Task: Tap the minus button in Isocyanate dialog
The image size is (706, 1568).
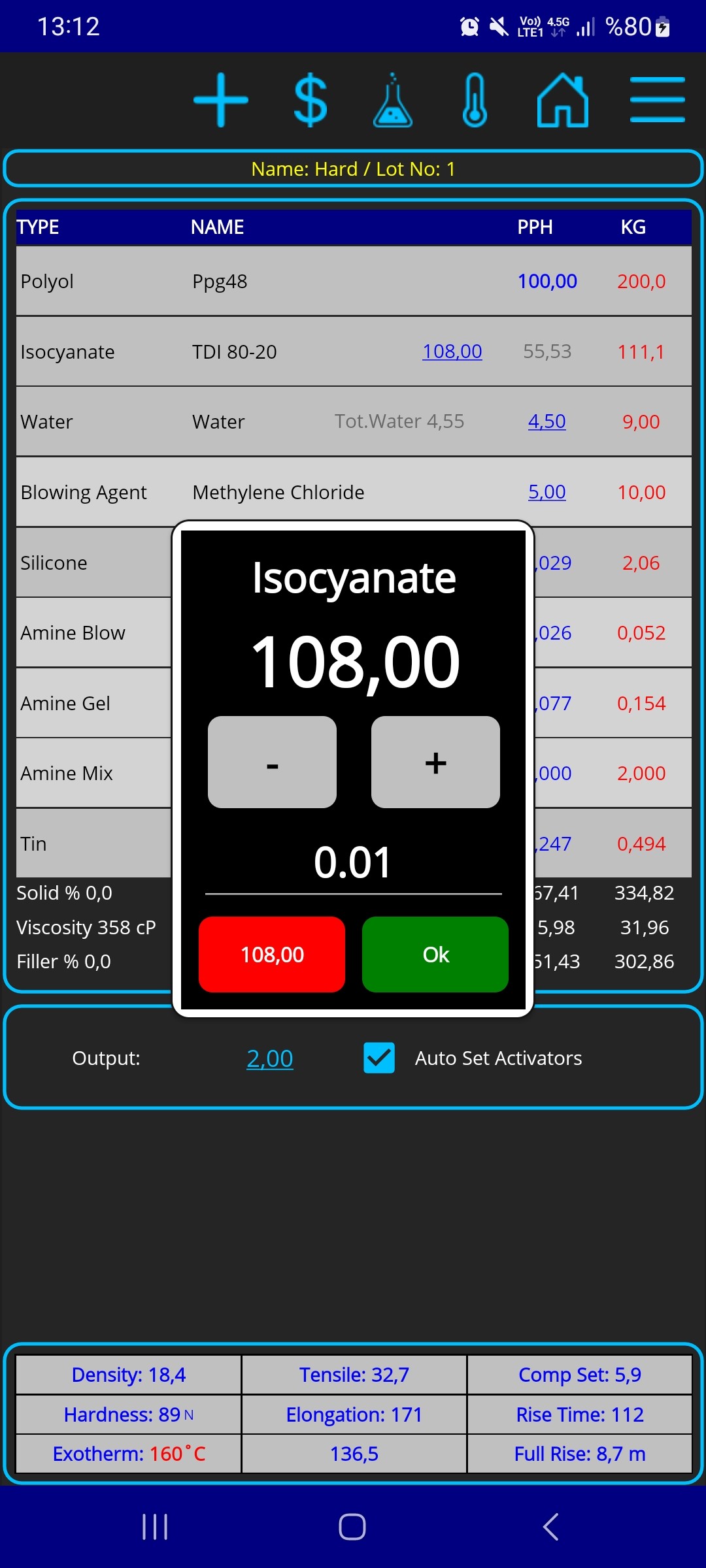Action: pyautogui.click(x=272, y=762)
